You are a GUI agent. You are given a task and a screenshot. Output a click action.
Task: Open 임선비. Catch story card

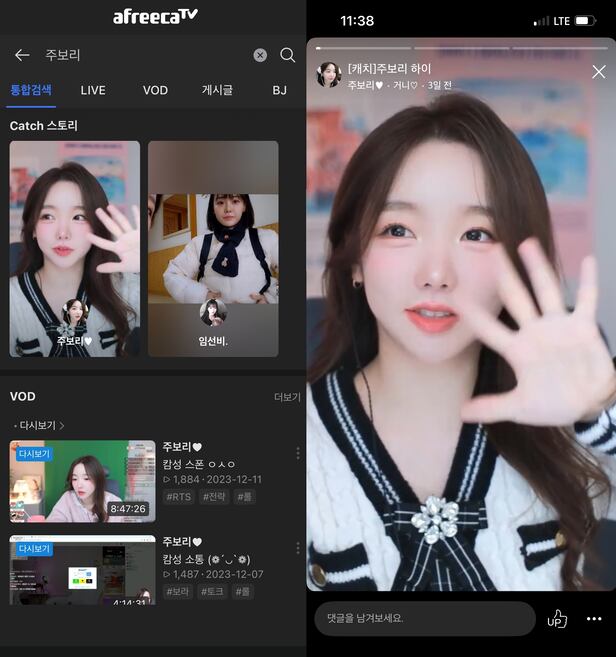pos(213,248)
